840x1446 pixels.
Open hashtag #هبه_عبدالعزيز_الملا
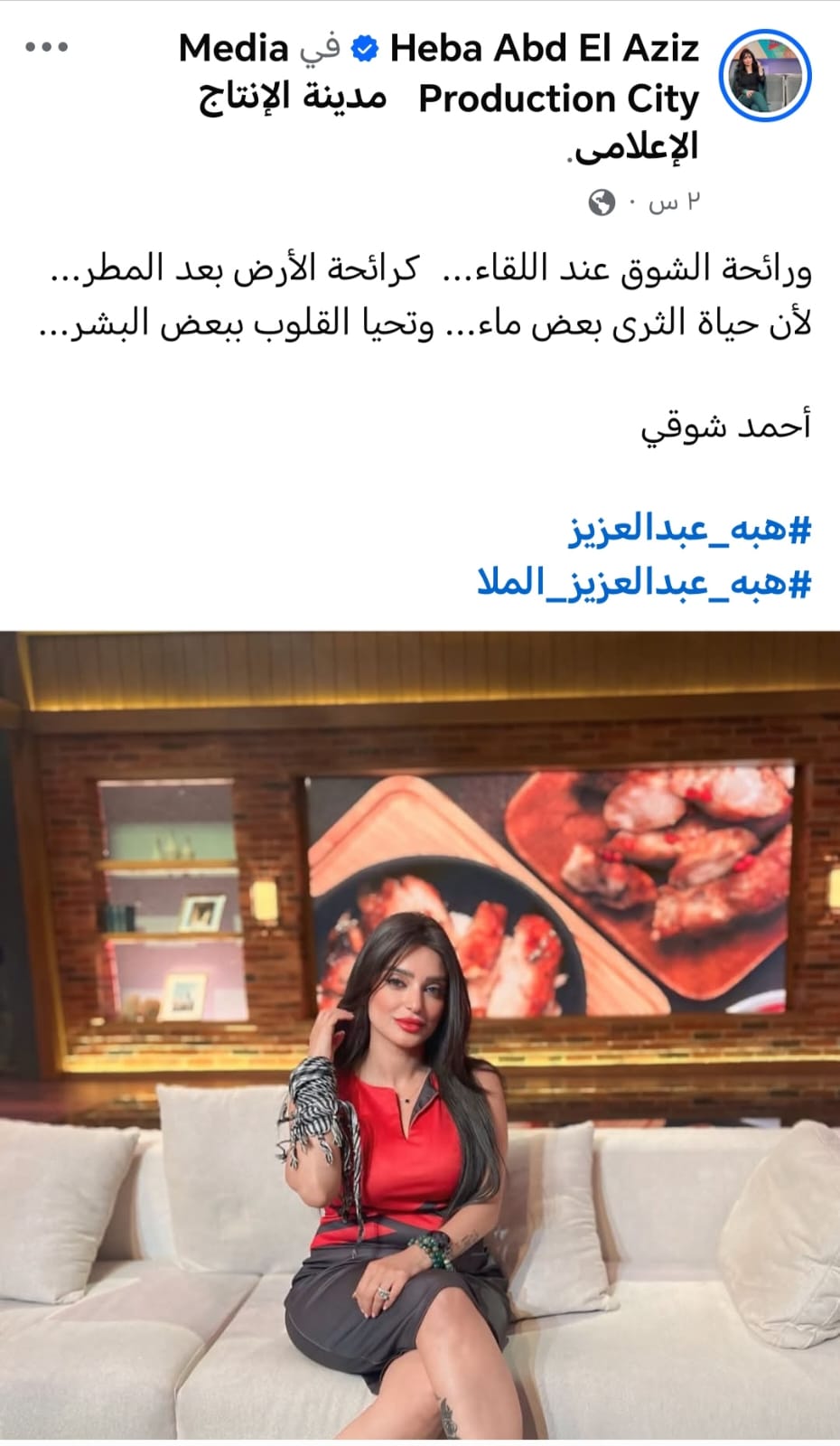tap(644, 583)
